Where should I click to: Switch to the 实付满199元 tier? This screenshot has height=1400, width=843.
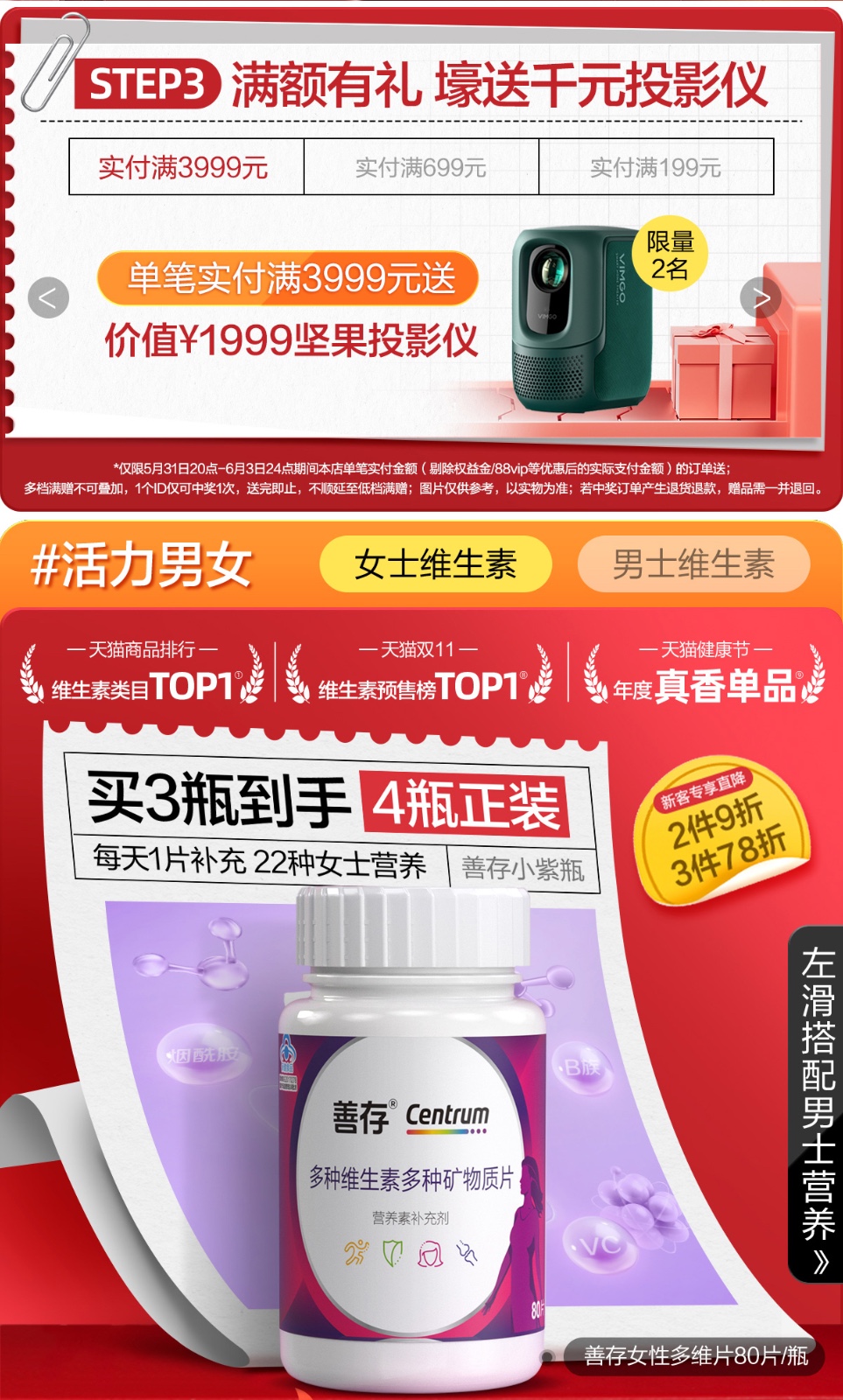[x=656, y=167]
